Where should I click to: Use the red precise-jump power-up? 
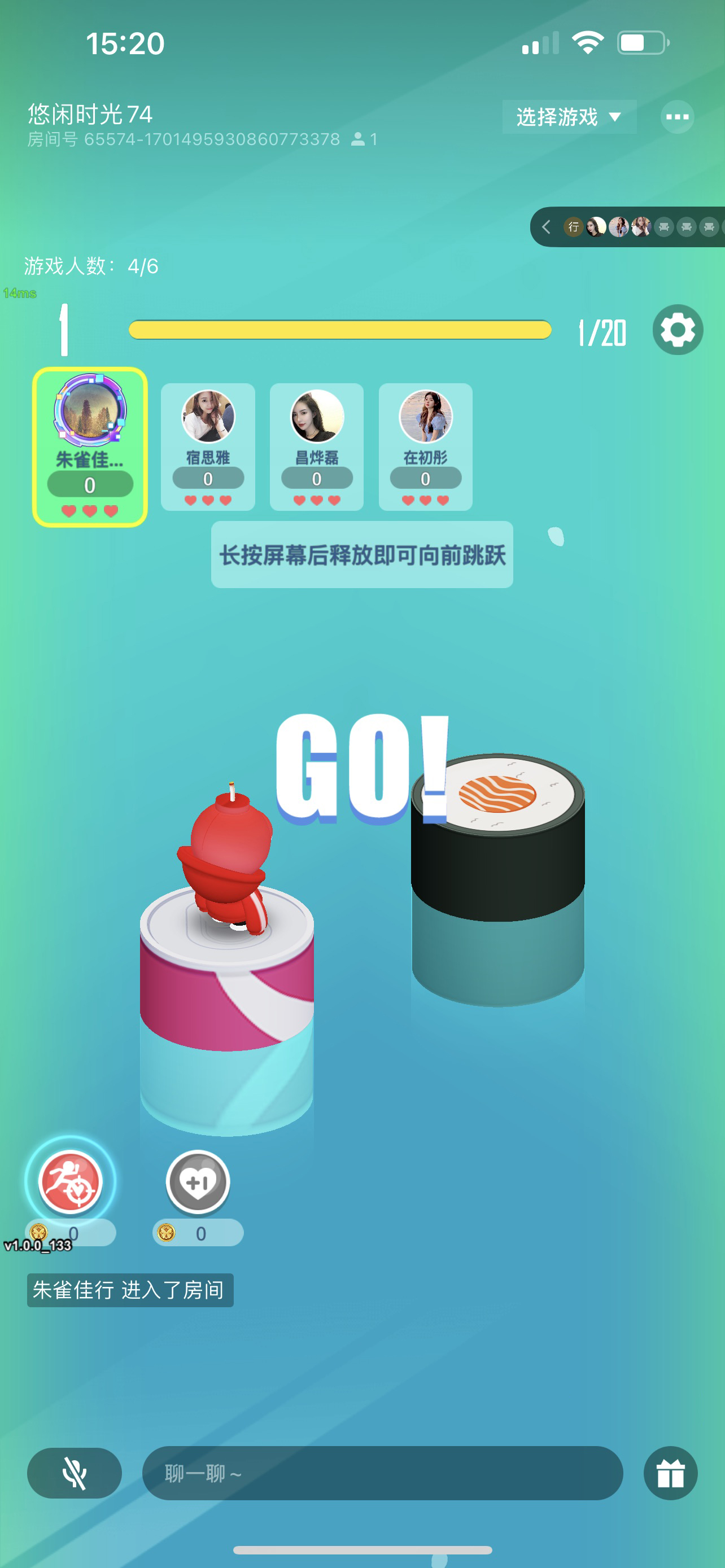[x=71, y=1181]
